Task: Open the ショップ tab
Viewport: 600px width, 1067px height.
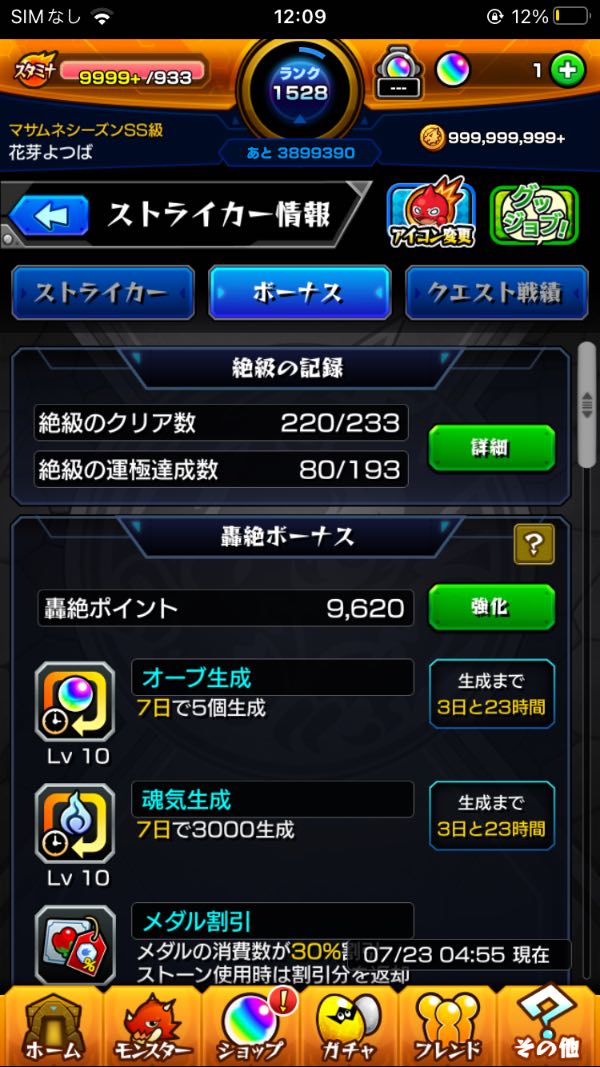Action: pyautogui.click(x=250, y=1027)
